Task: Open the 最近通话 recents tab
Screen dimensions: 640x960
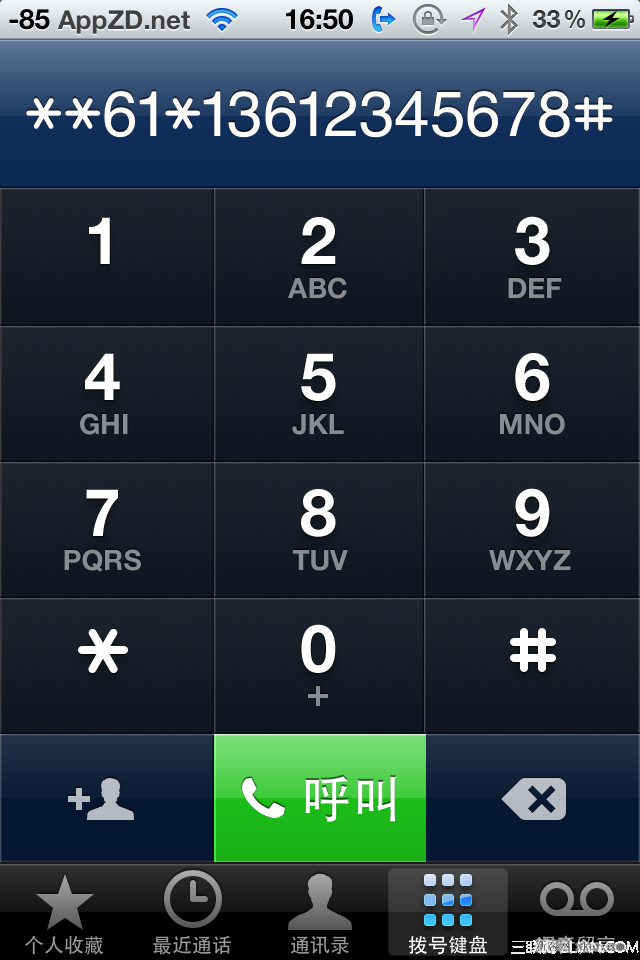Action: (192, 912)
